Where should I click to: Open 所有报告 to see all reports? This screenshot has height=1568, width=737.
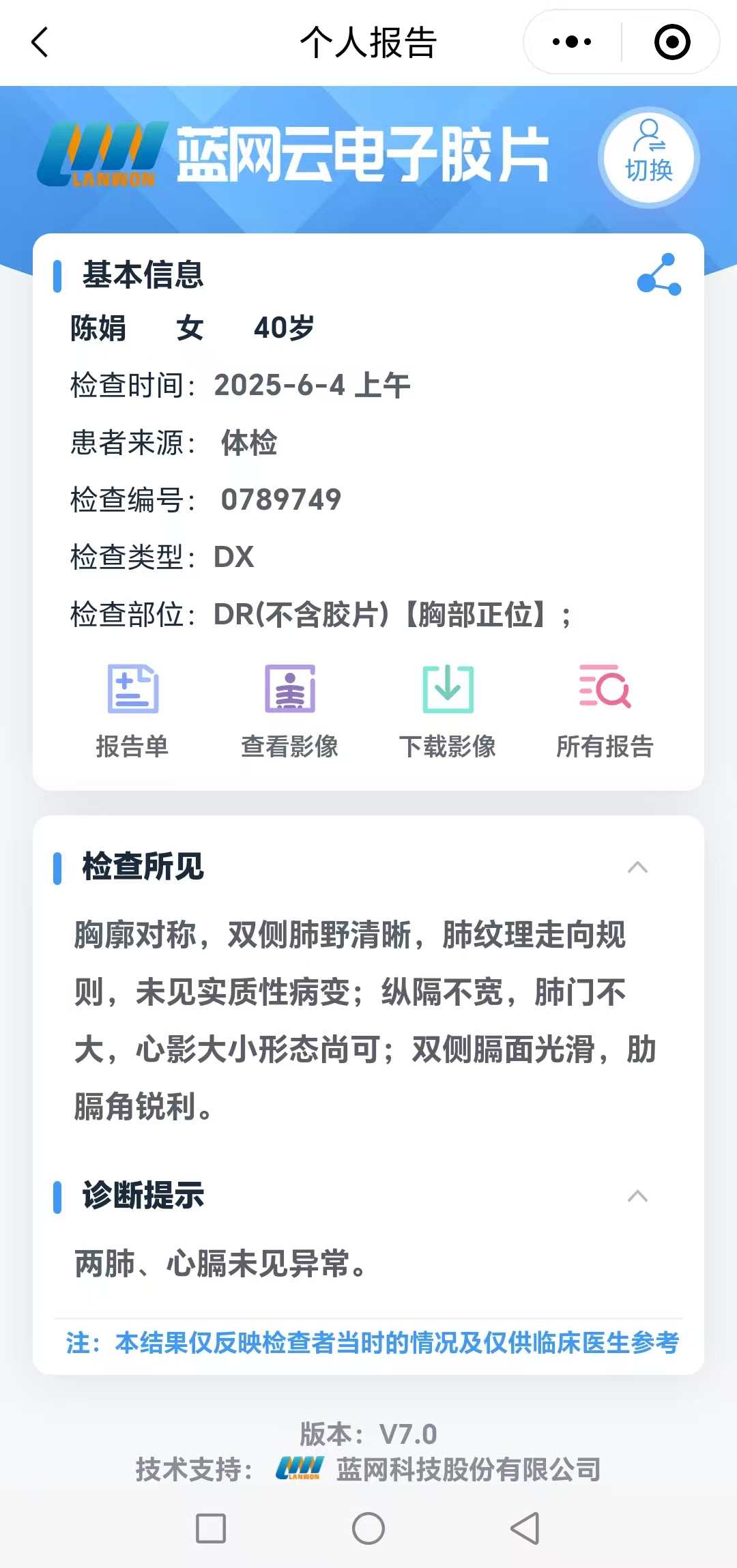(x=605, y=711)
